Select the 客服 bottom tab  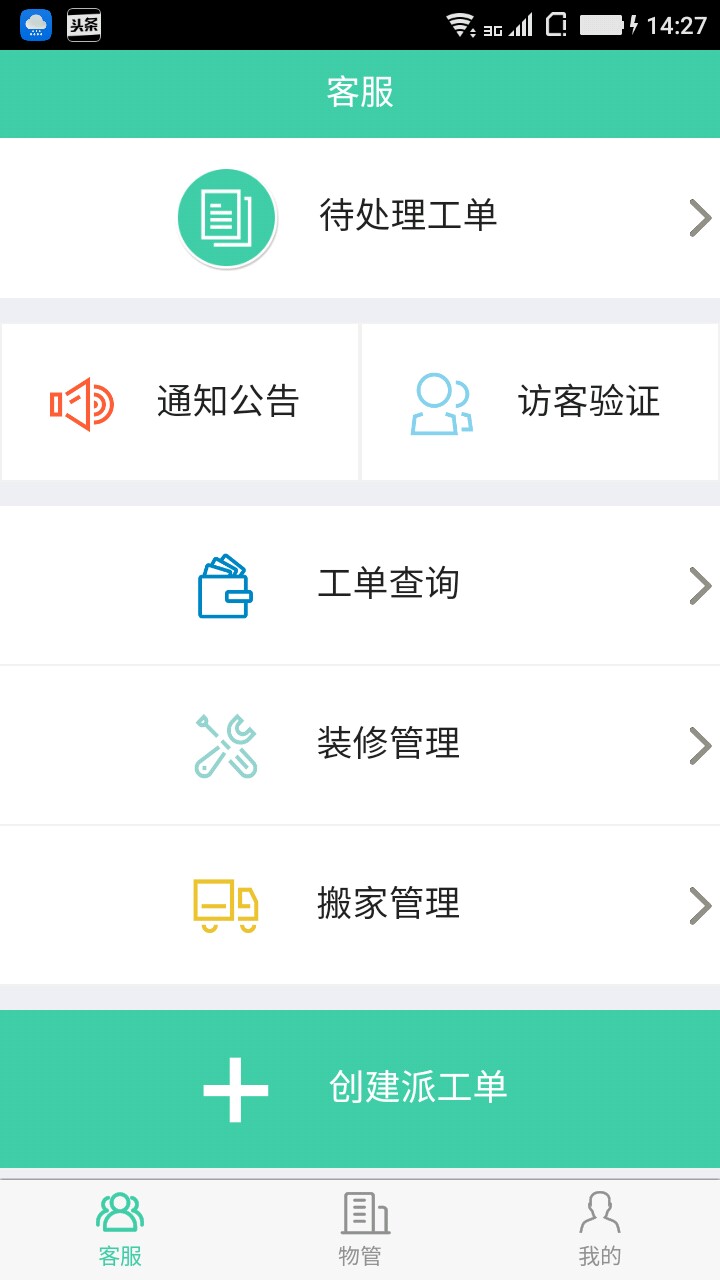tap(120, 1230)
